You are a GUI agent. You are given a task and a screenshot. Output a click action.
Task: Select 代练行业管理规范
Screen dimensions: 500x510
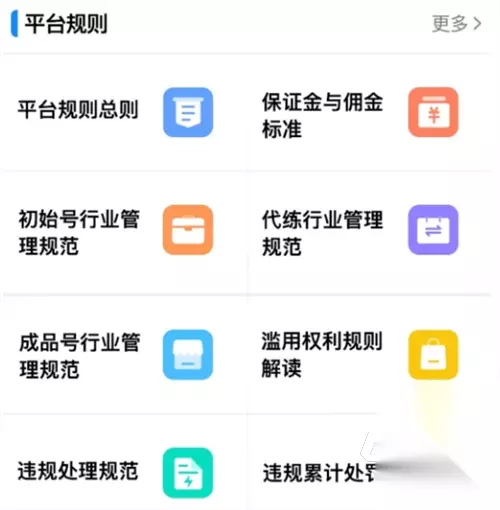[x=369, y=232]
